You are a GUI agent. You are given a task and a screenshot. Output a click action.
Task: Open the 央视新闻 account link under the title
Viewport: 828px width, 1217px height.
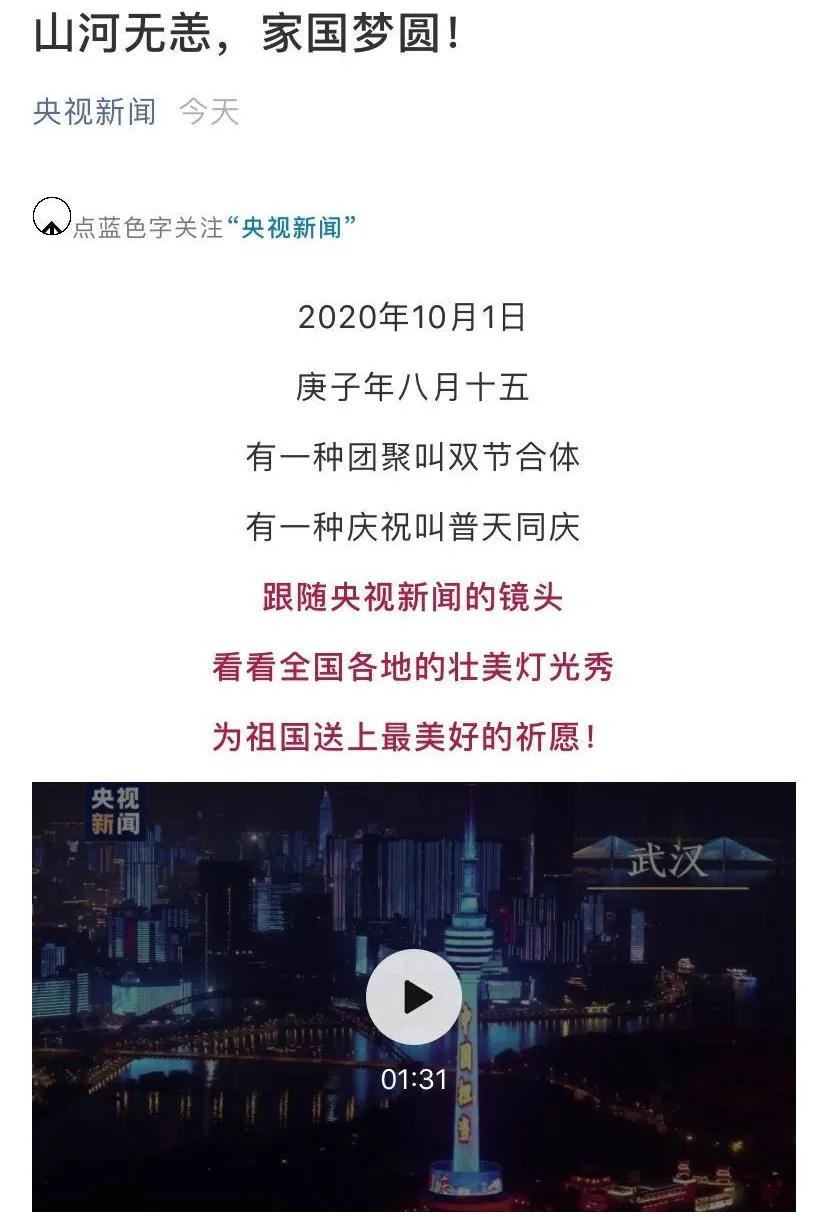(95, 112)
